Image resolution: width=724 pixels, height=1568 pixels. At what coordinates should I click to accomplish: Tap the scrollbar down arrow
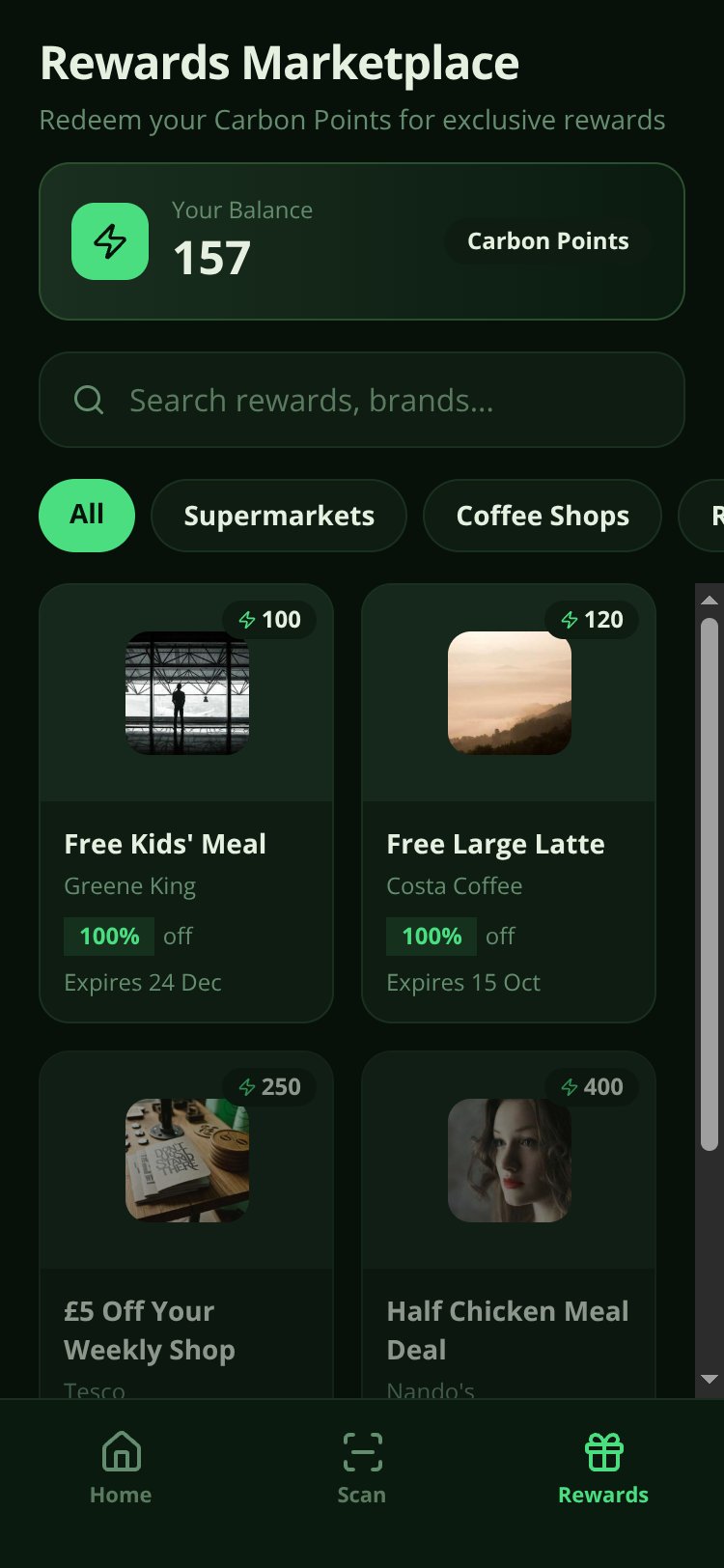click(710, 1380)
